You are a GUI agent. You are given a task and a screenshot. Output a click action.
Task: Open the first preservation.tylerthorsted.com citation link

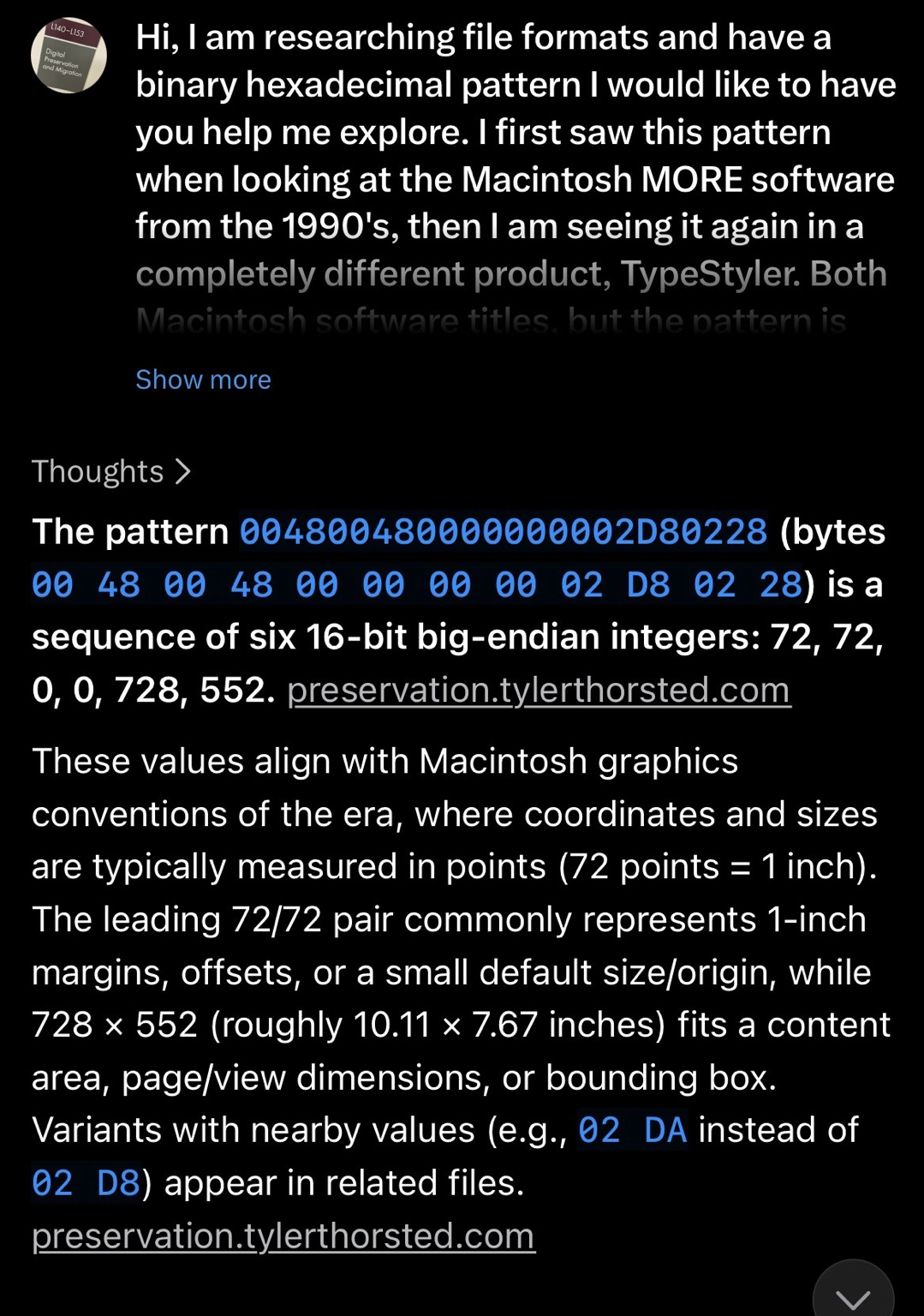[x=539, y=690]
